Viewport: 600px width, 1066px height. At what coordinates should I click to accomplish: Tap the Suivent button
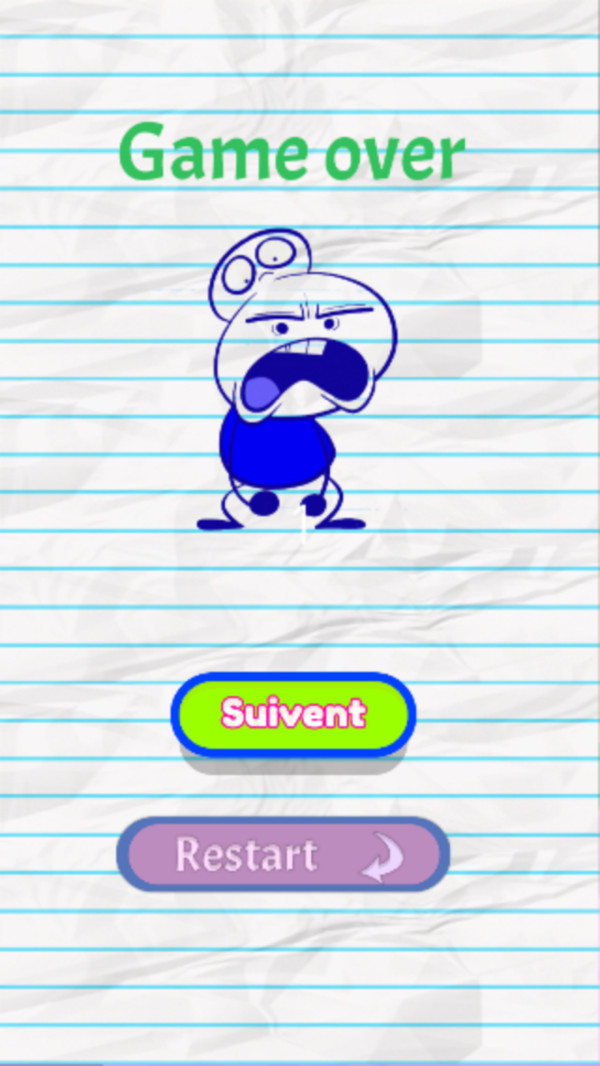pos(293,713)
